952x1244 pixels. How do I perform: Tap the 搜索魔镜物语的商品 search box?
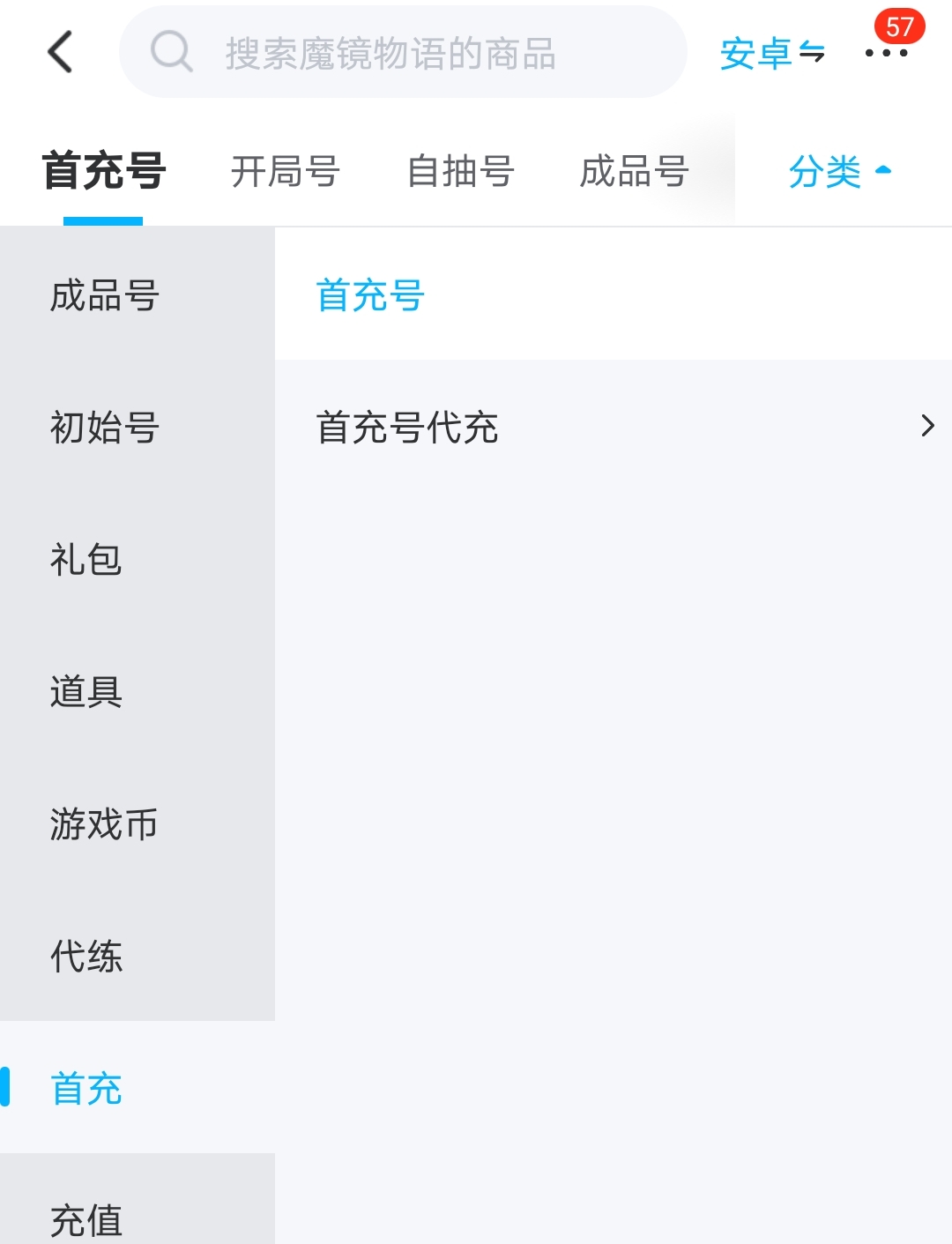pos(402,53)
